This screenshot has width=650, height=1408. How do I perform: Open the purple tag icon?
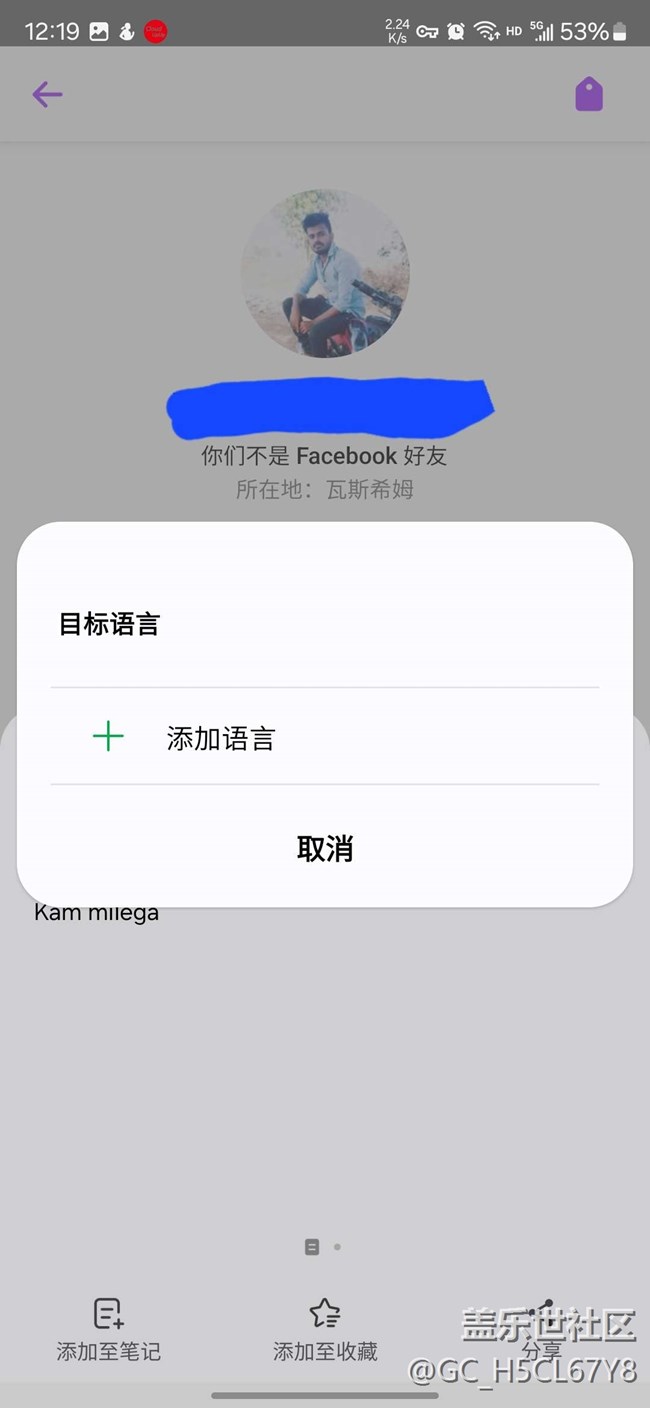[x=589, y=95]
